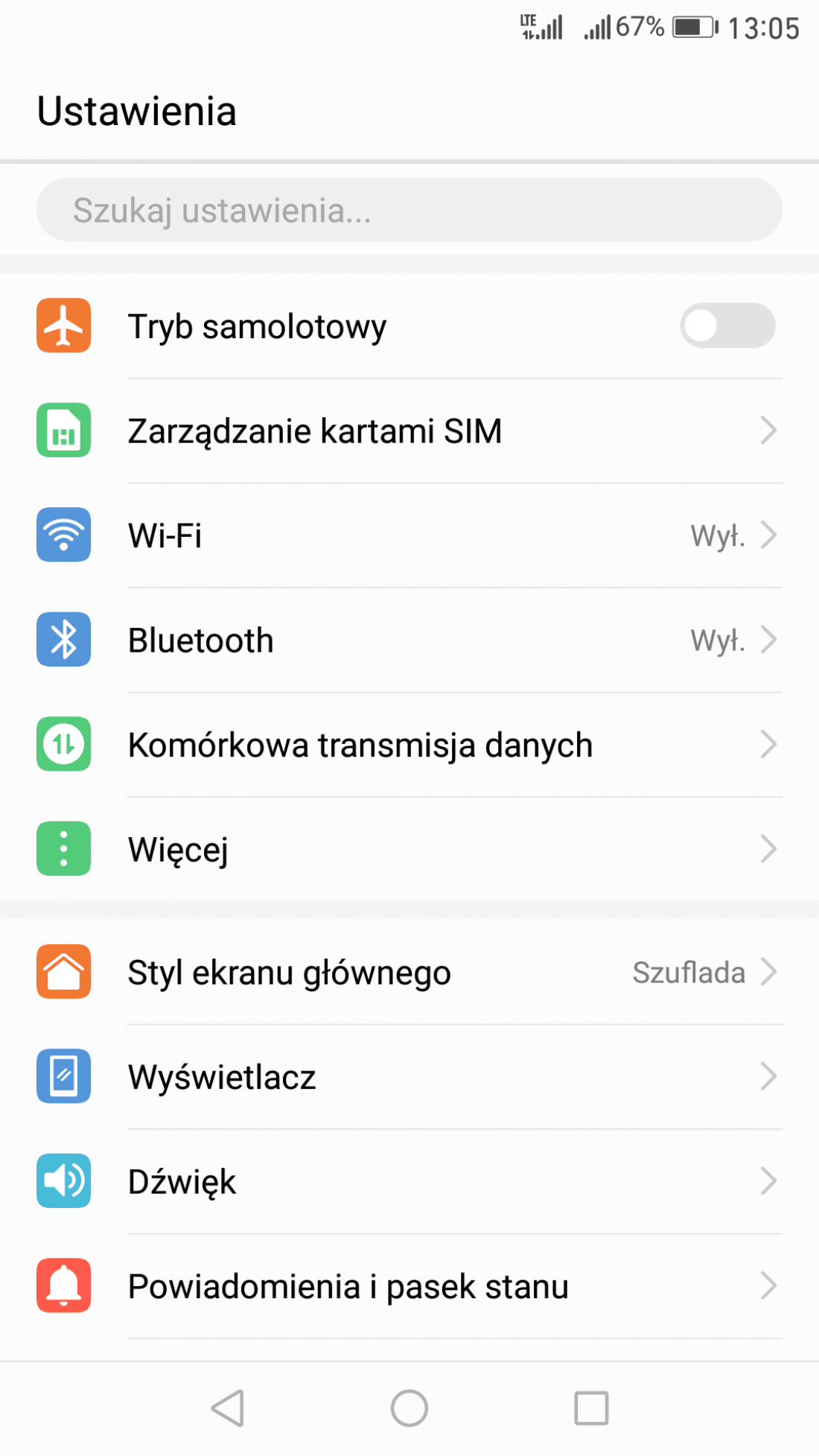Image resolution: width=819 pixels, height=1456 pixels.
Task: Tap the system back button
Action: tap(228, 1408)
